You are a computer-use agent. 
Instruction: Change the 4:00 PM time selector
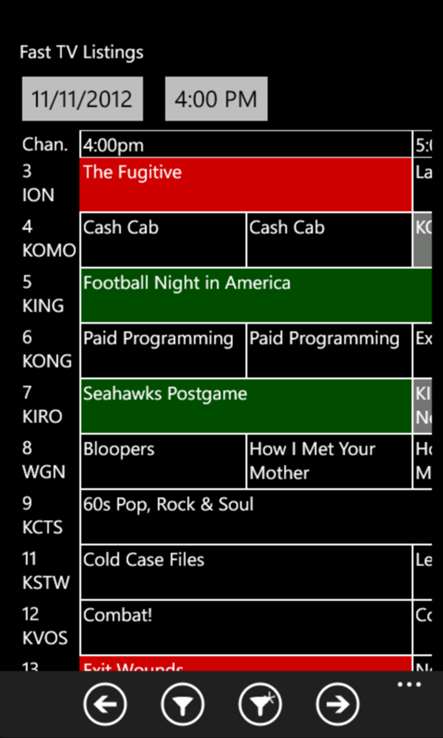[216, 99]
